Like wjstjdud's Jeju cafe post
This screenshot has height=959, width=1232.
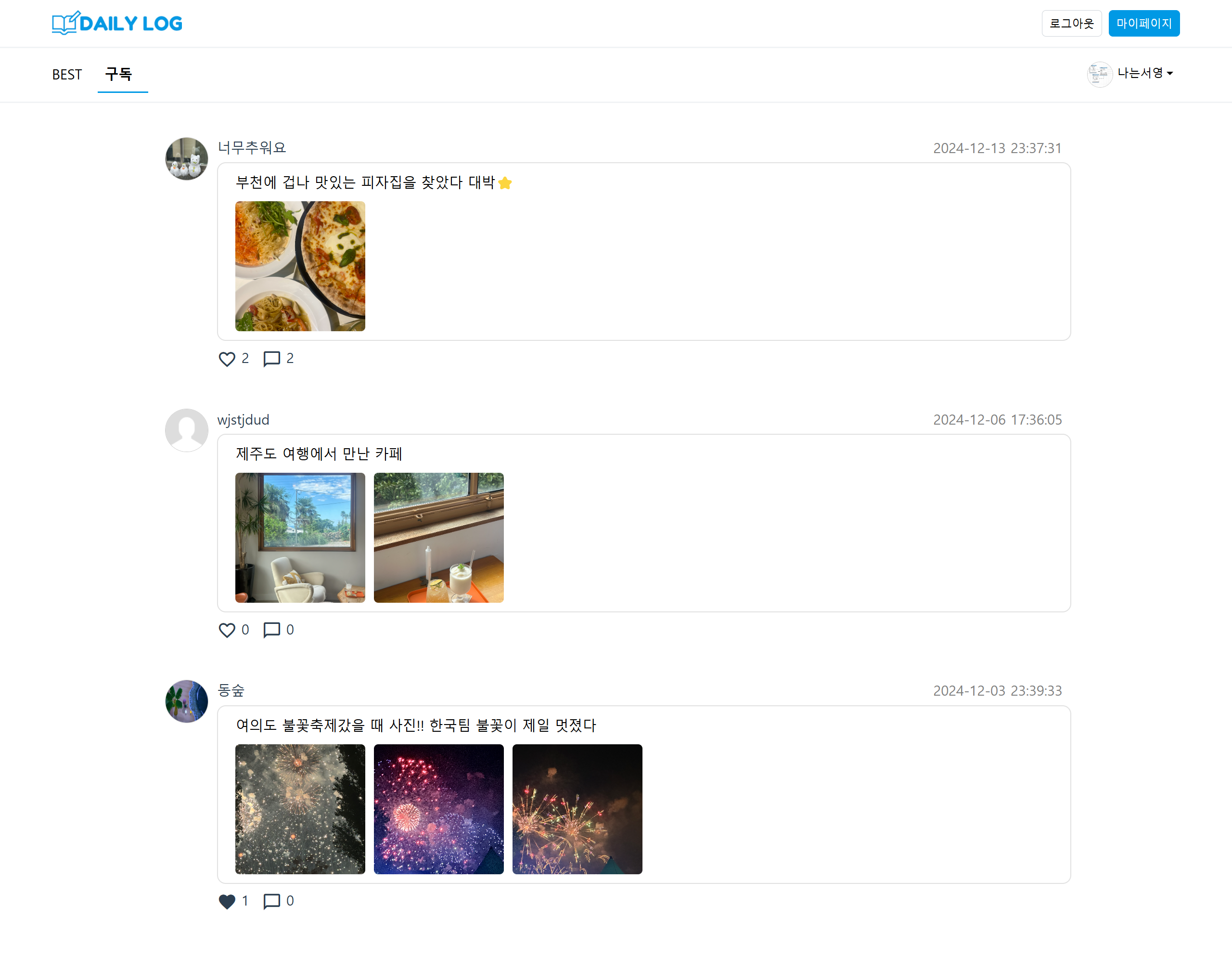click(x=227, y=630)
